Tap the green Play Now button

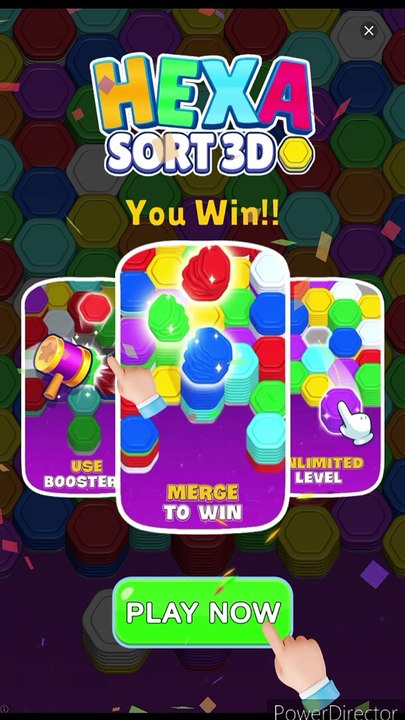tap(202, 612)
